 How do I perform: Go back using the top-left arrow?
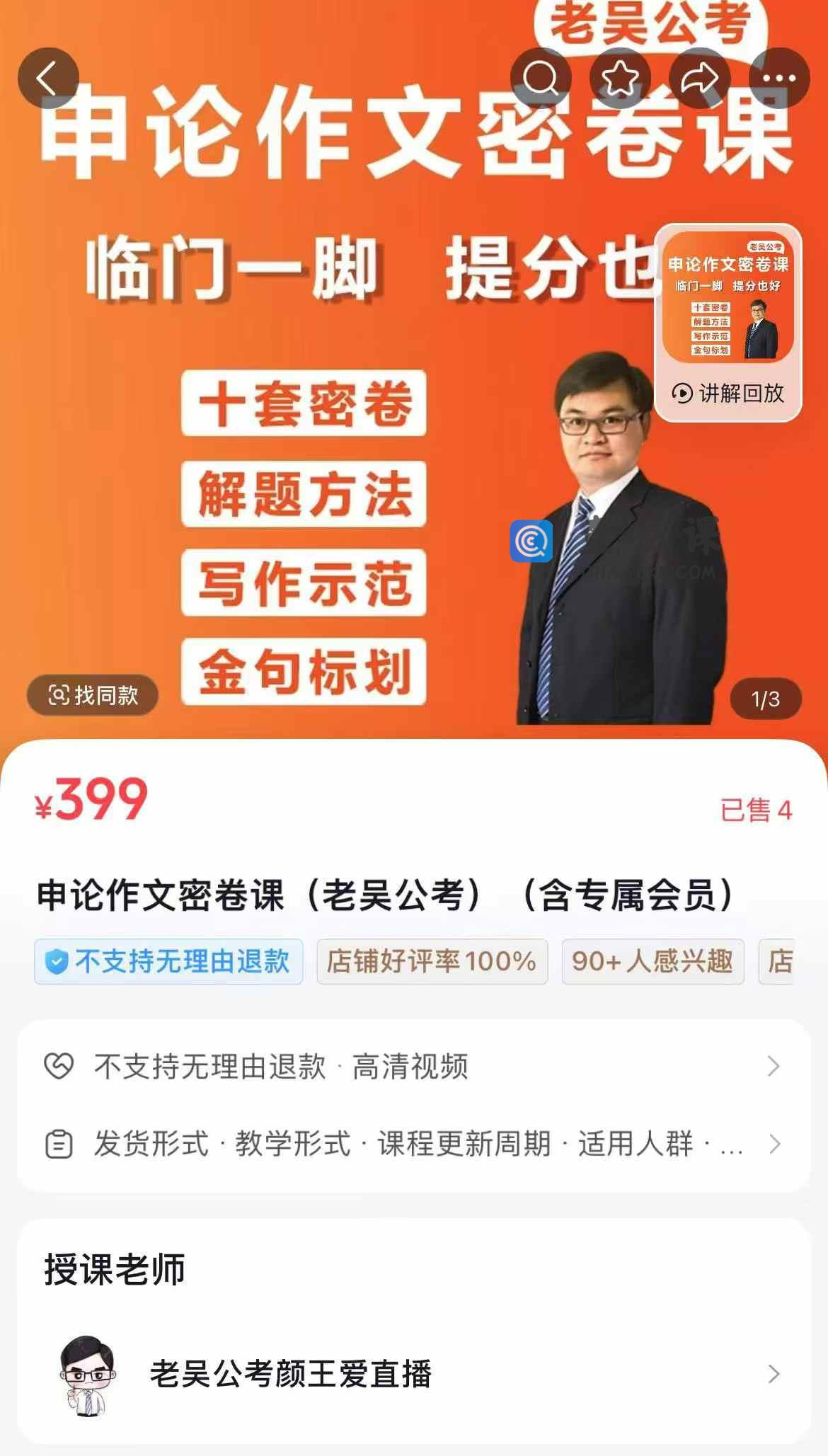48,78
